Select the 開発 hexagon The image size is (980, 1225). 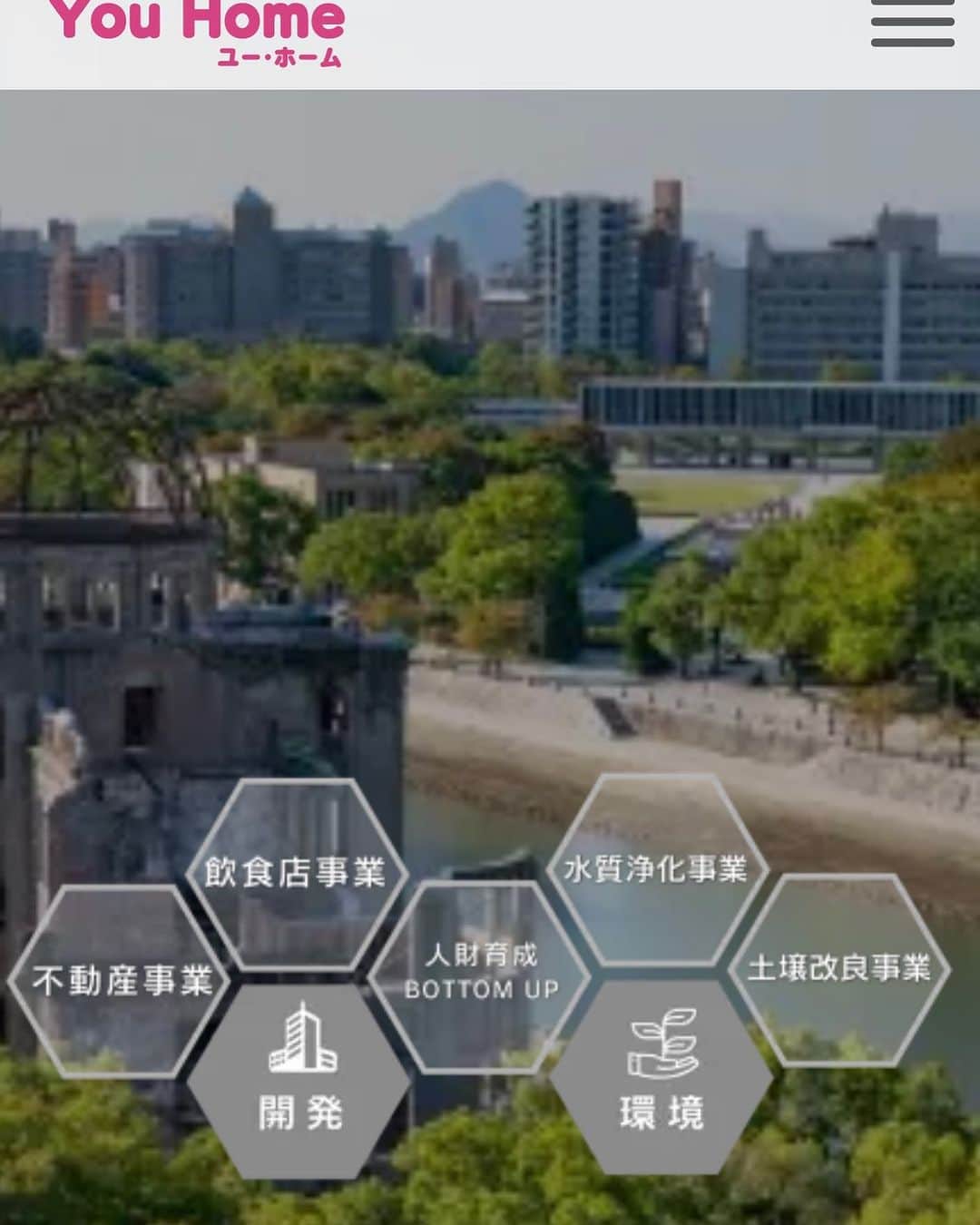point(299,1080)
